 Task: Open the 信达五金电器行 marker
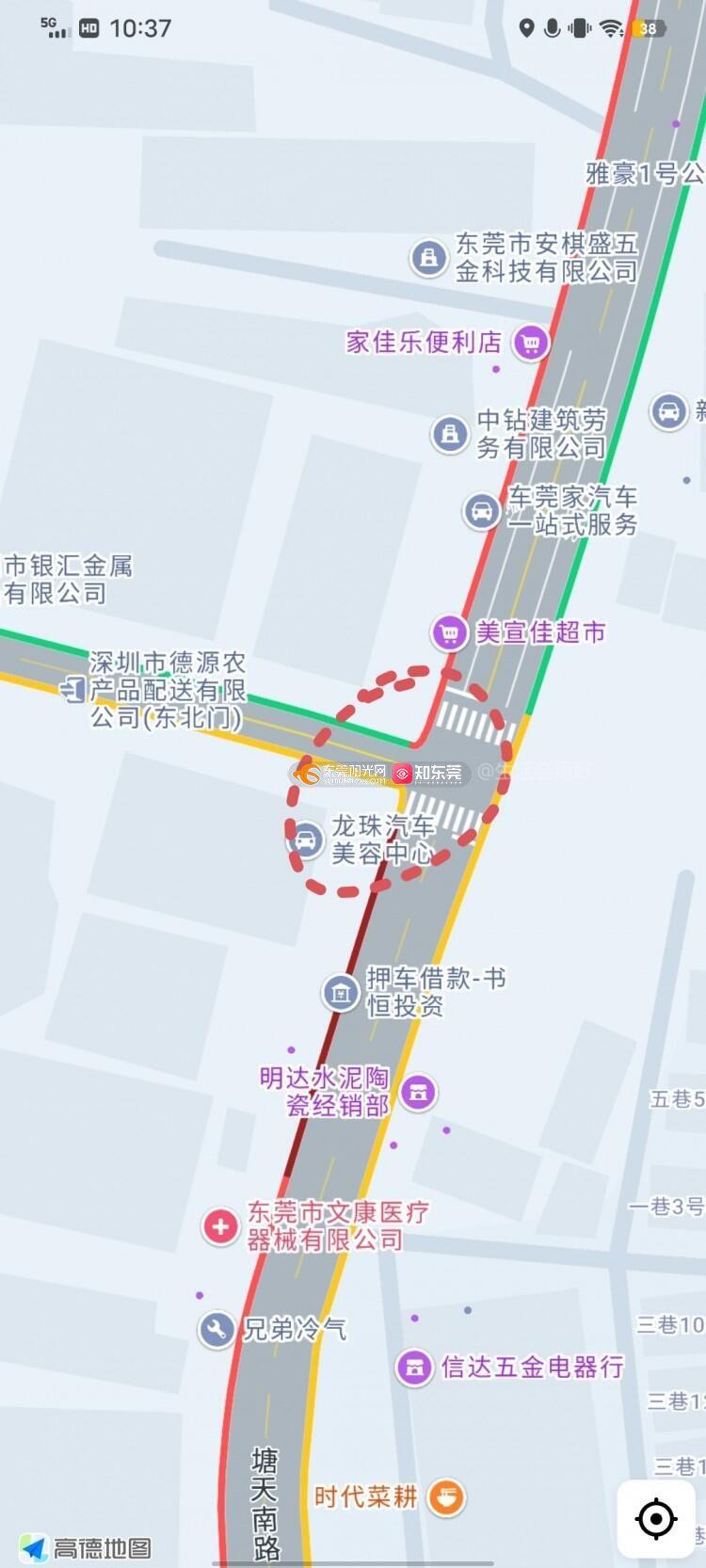pyautogui.click(x=414, y=1367)
